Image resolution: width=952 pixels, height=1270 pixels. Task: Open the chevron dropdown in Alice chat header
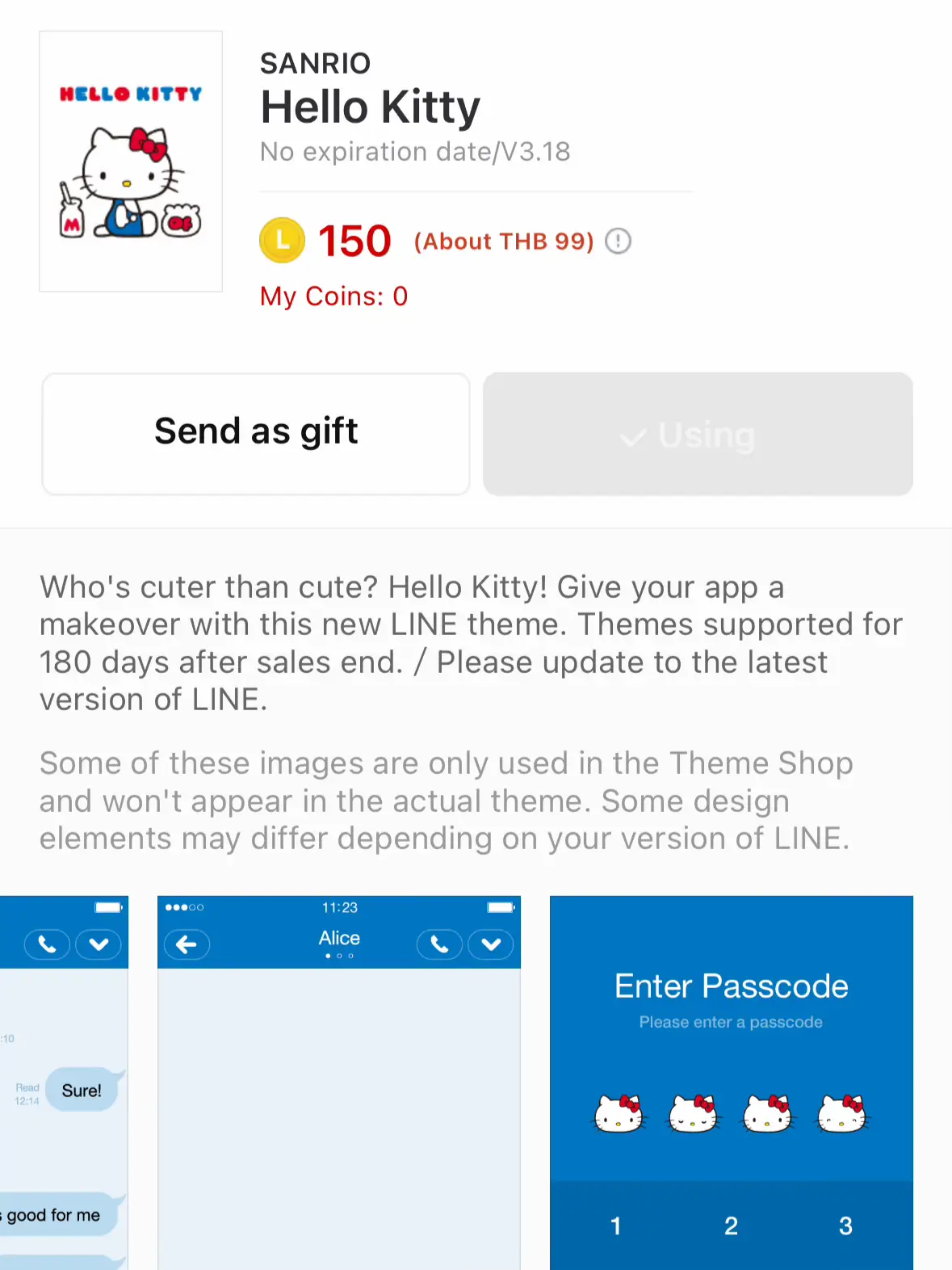491,944
